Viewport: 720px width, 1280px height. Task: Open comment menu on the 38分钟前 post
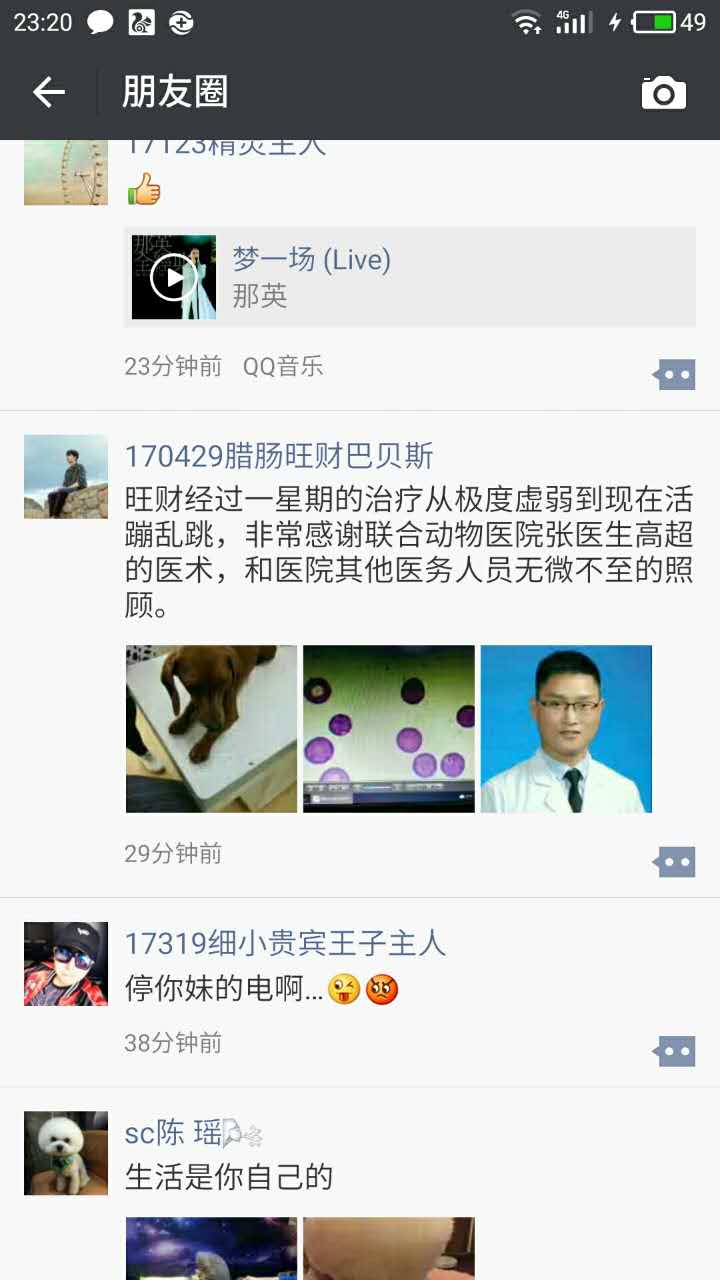point(675,1051)
